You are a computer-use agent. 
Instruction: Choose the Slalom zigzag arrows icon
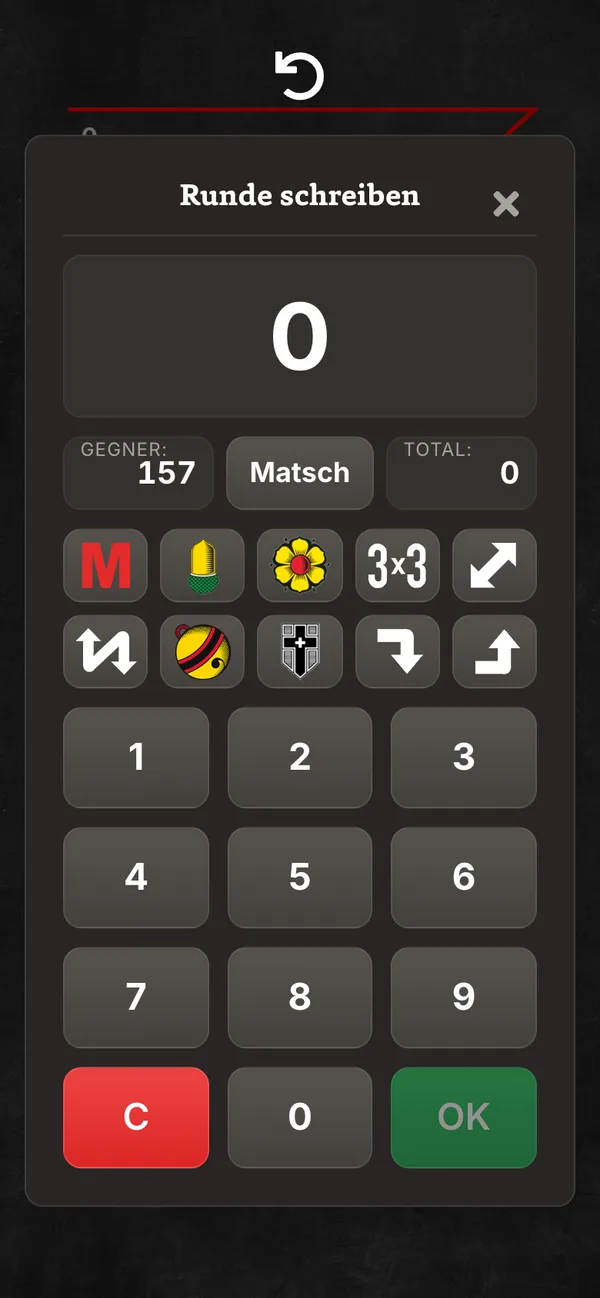[106, 652]
